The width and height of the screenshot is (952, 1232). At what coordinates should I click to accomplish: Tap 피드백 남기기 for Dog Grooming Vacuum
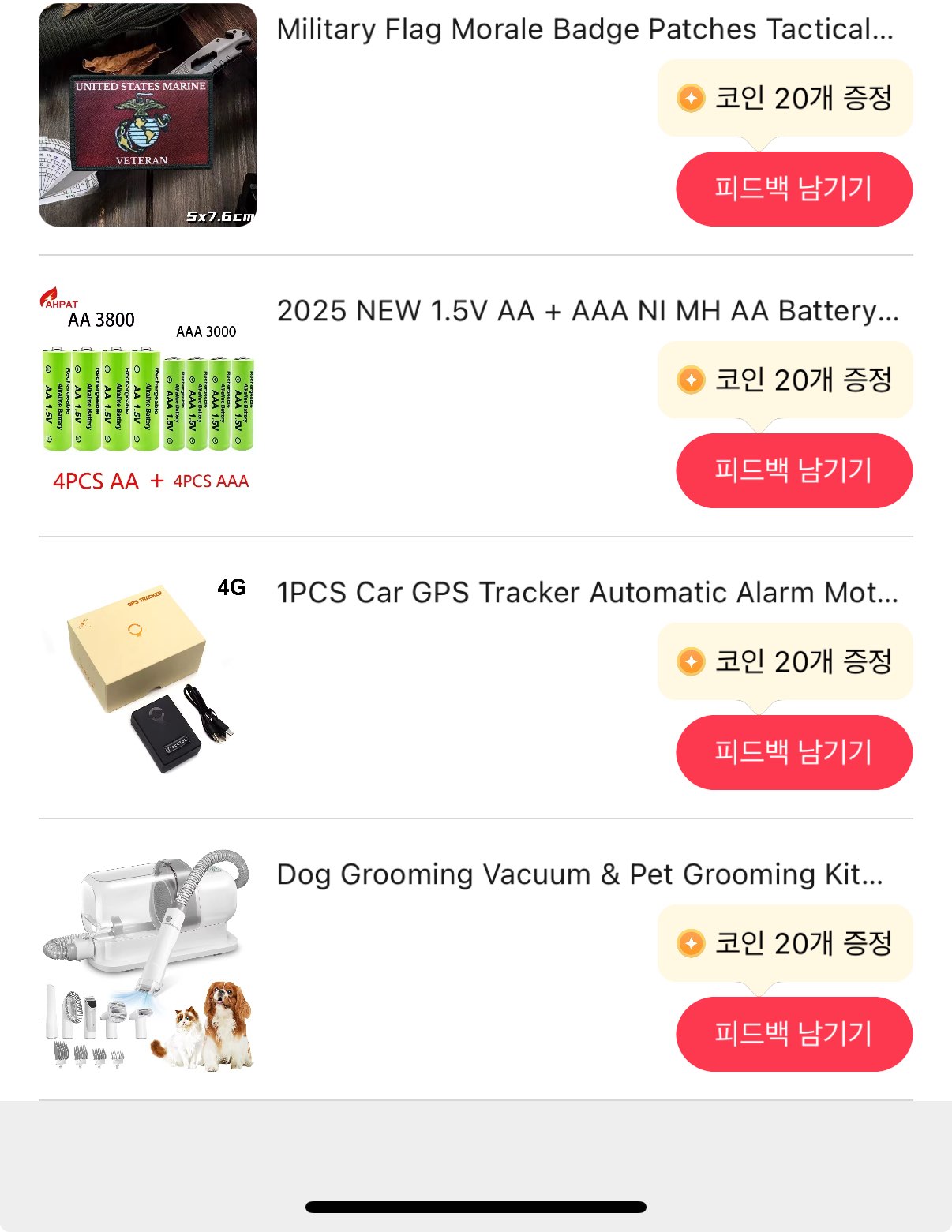[793, 1034]
